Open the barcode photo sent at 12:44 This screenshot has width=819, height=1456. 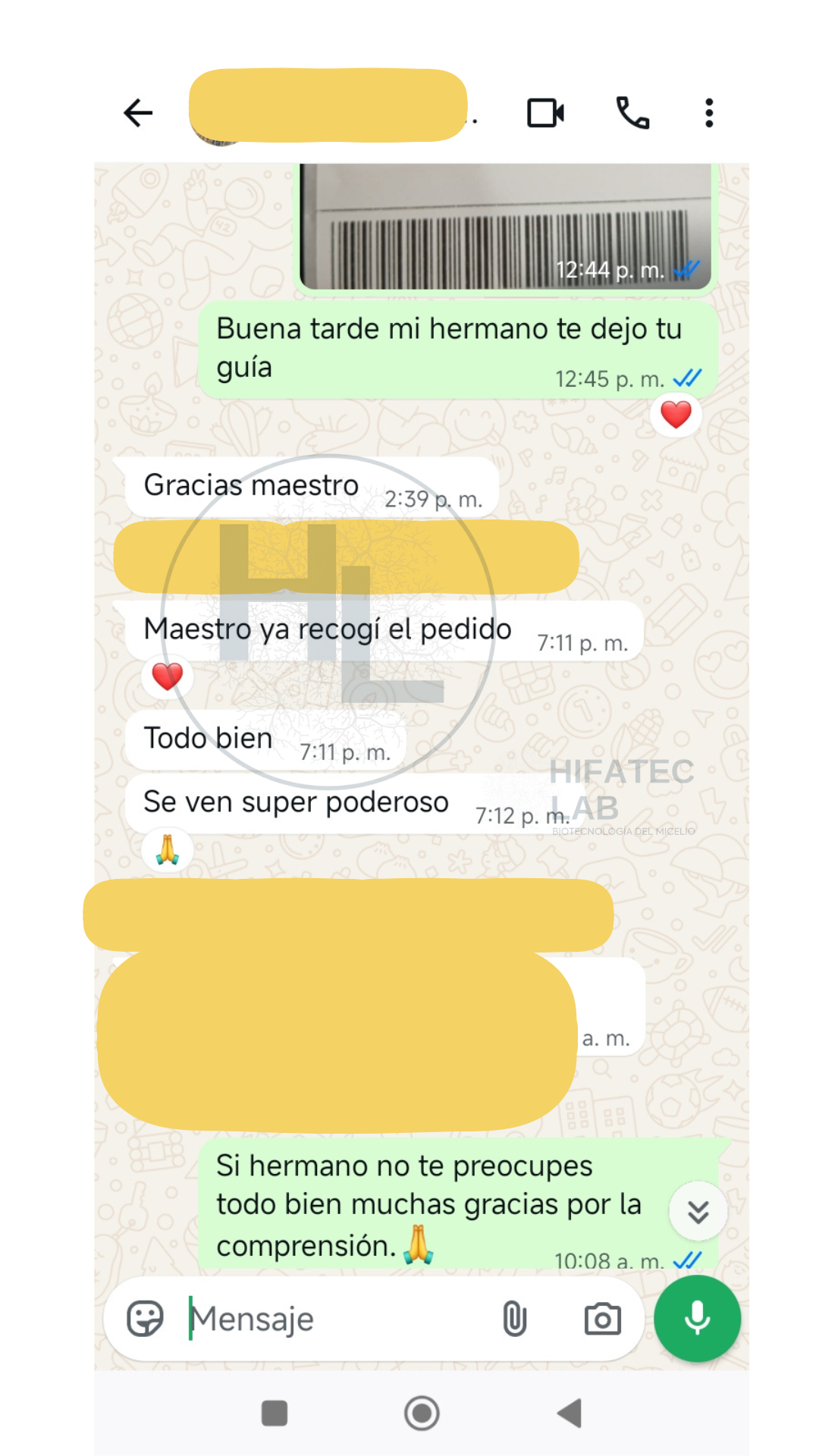504,226
